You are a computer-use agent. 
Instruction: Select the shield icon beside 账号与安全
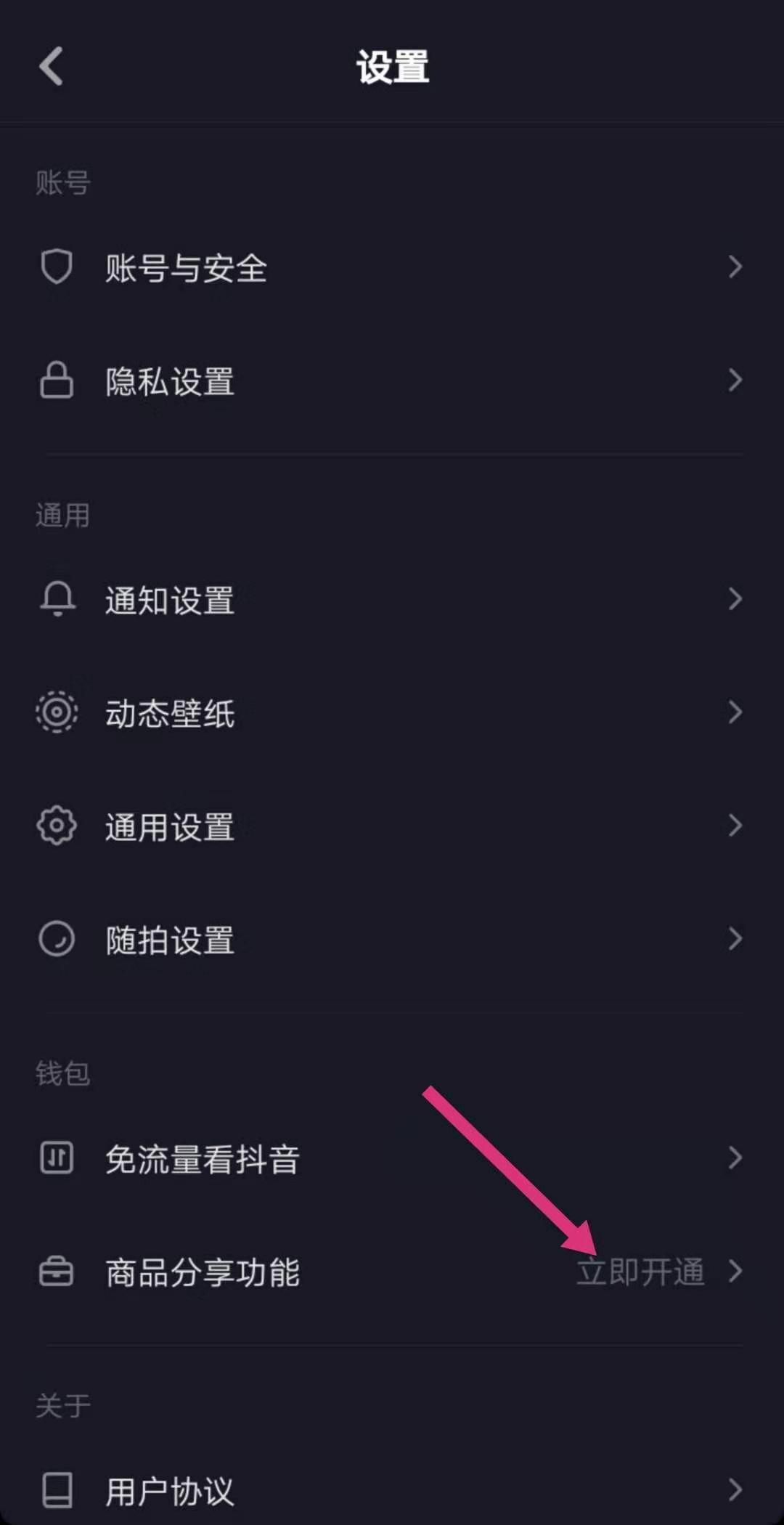57,267
